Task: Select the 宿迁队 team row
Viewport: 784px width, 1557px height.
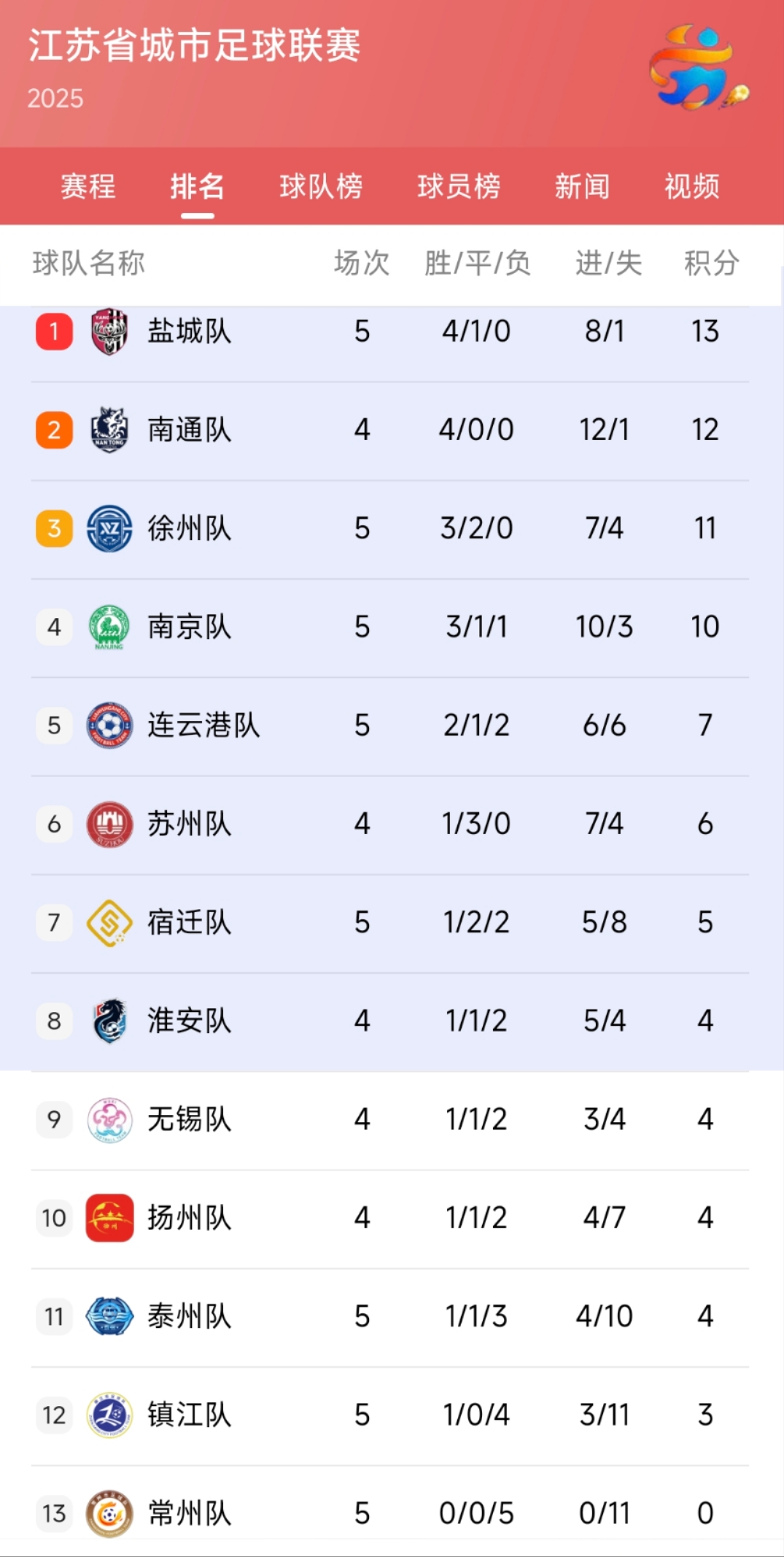Action: pos(392,923)
